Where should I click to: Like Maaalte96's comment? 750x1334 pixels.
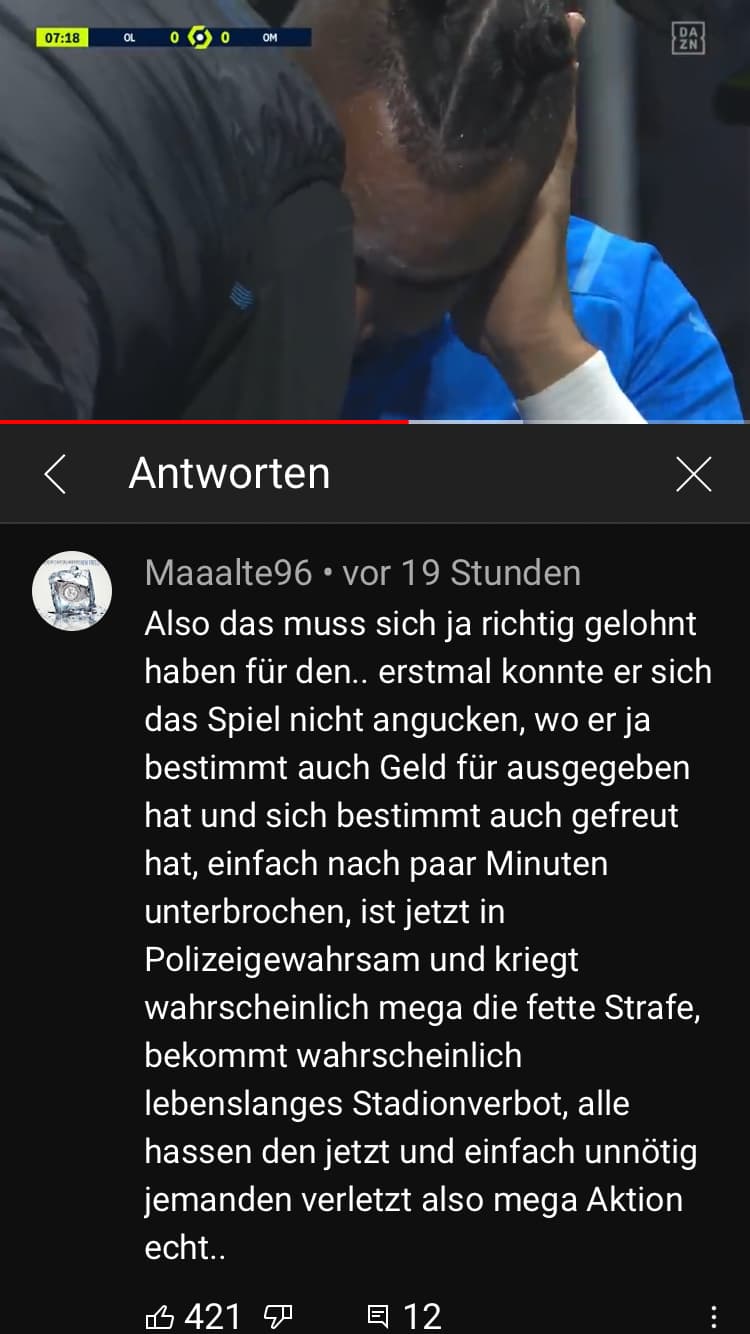(160, 1317)
